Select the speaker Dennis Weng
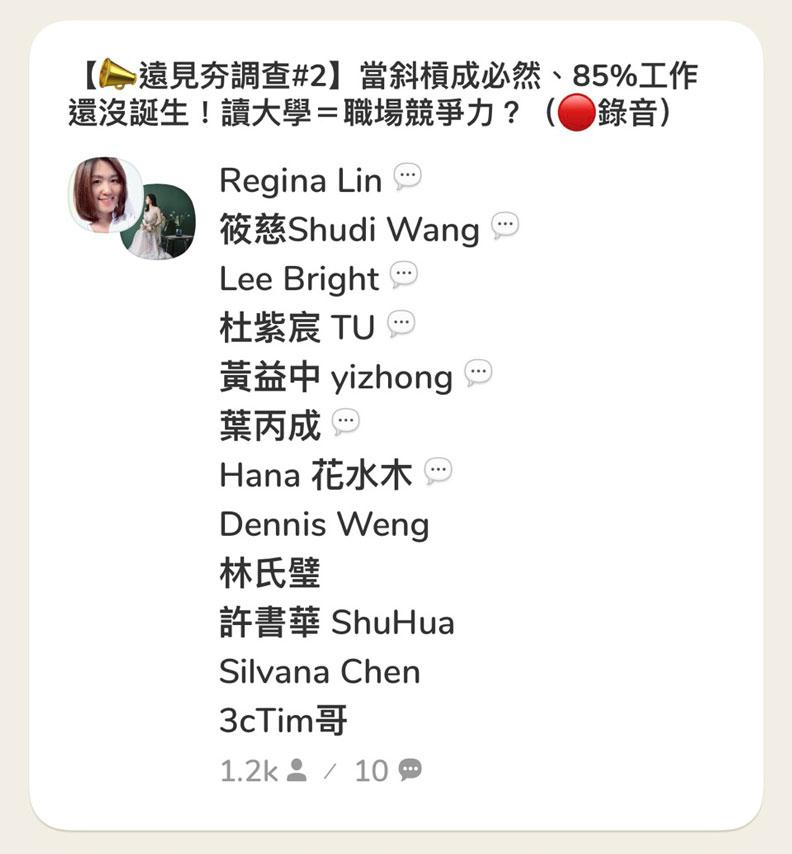This screenshot has height=854, width=792. click(x=322, y=523)
